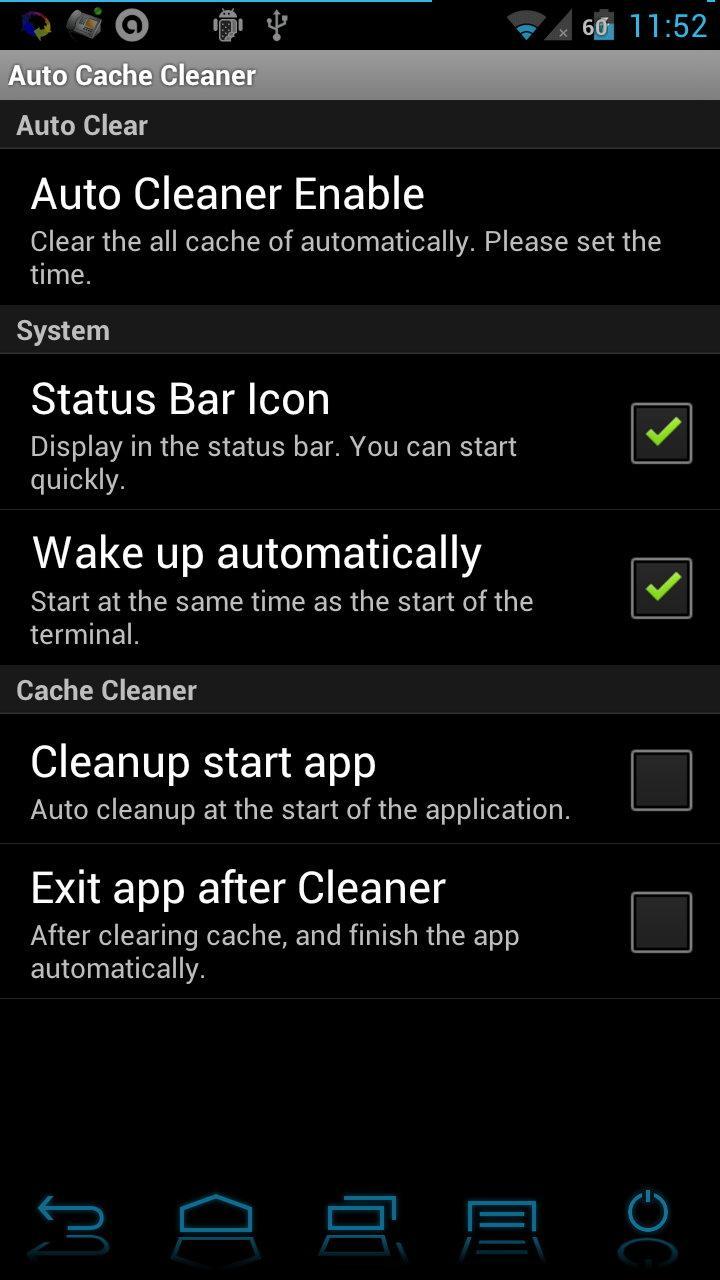This screenshot has height=1280, width=720.
Task: Tap the USB icon in the status bar
Action: point(278,25)
